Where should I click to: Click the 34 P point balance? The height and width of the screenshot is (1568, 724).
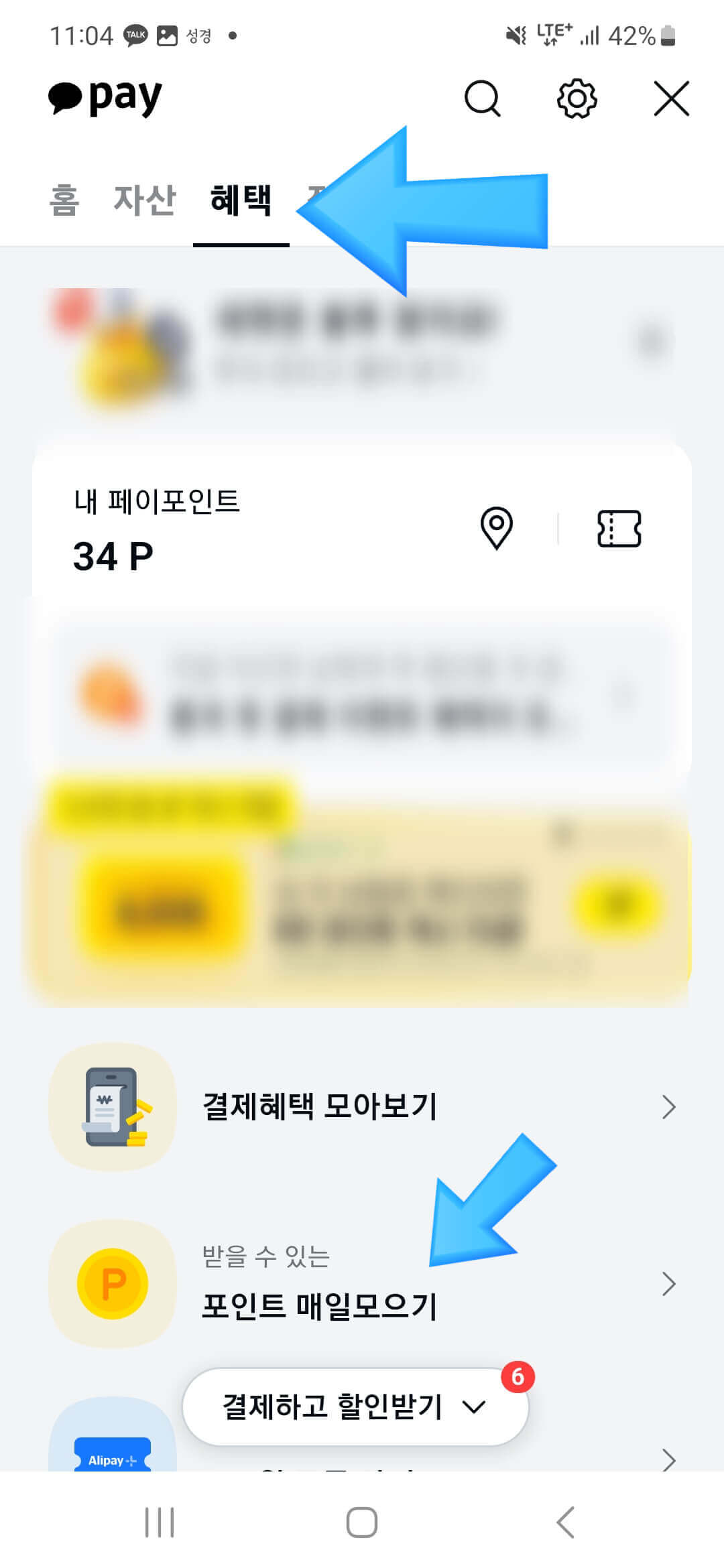point(111,556)
